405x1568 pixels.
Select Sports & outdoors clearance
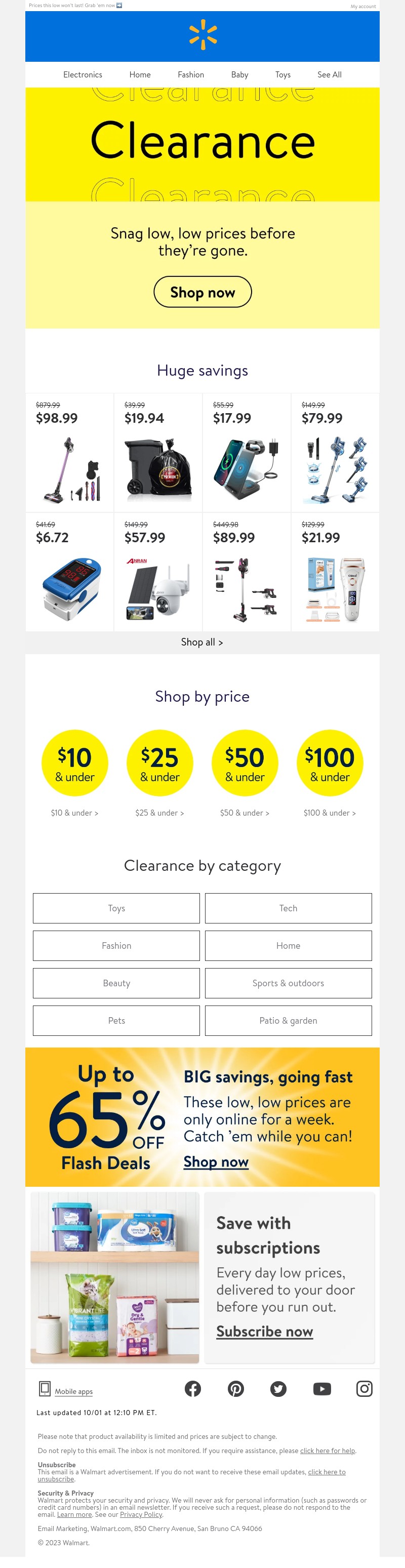click(288, 983)
